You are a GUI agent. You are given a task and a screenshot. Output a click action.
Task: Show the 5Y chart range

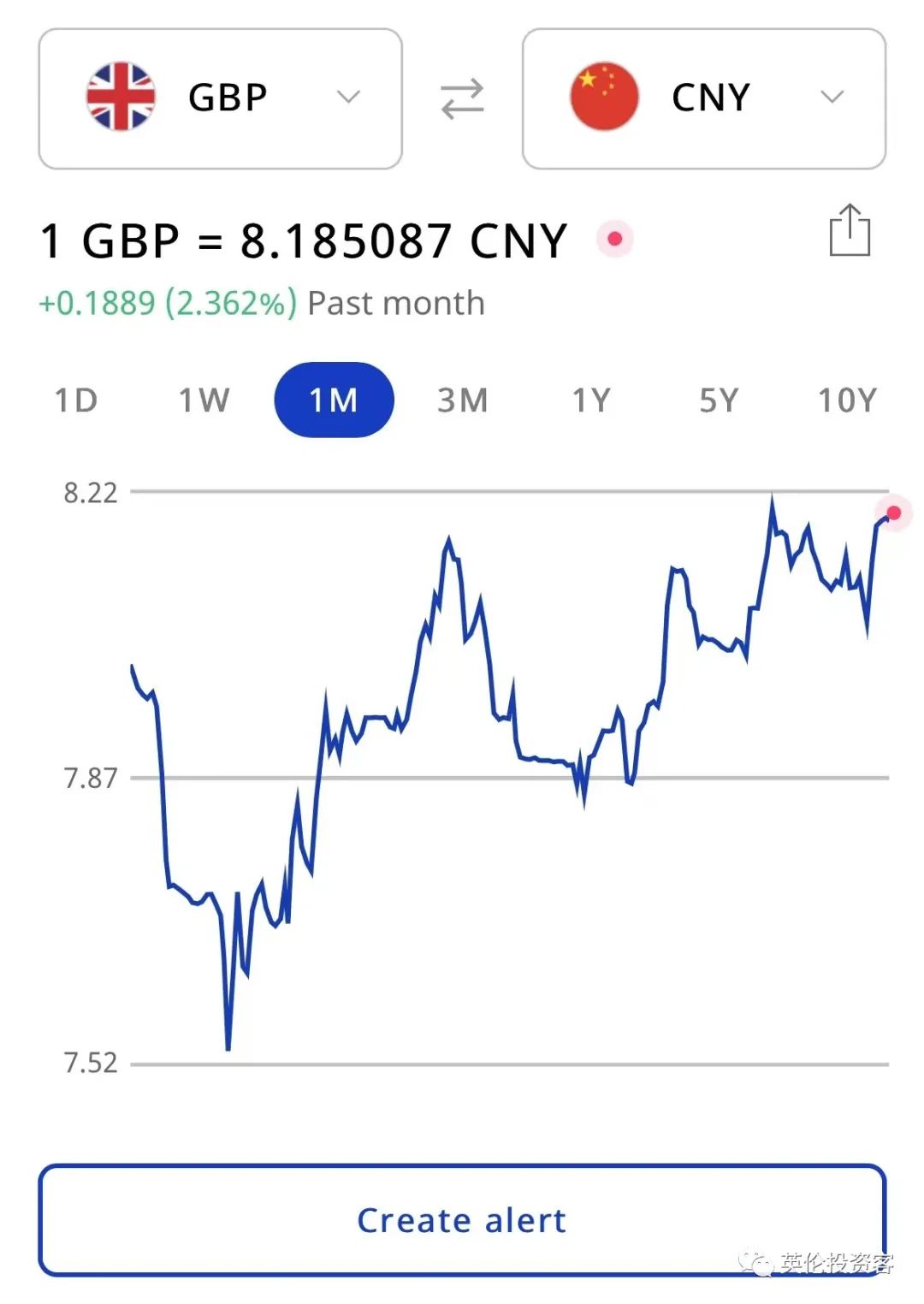tap(719, 400)
